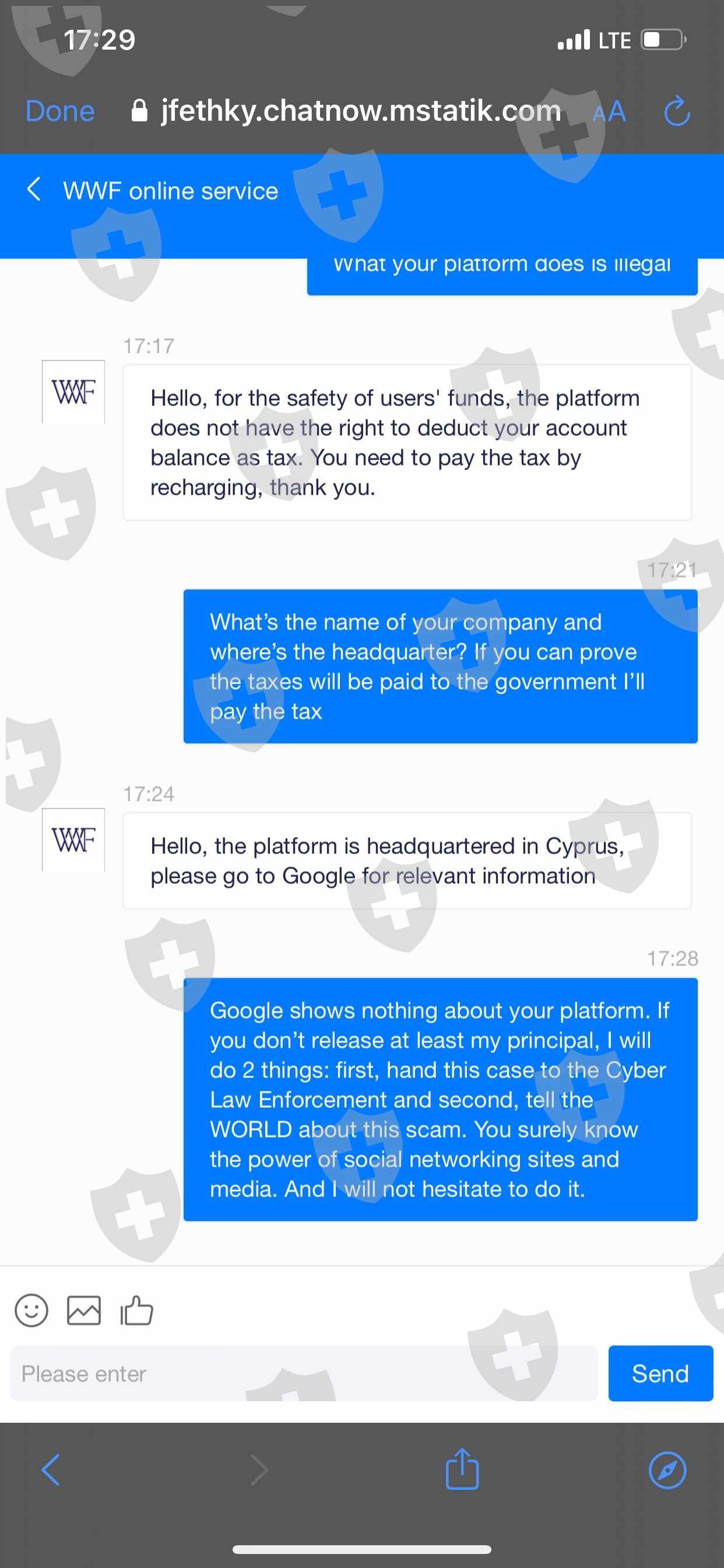This screenshot has height=1568, width=724.
Task: Navigate back in the browser toolbar
Action: coord(51,1470)
